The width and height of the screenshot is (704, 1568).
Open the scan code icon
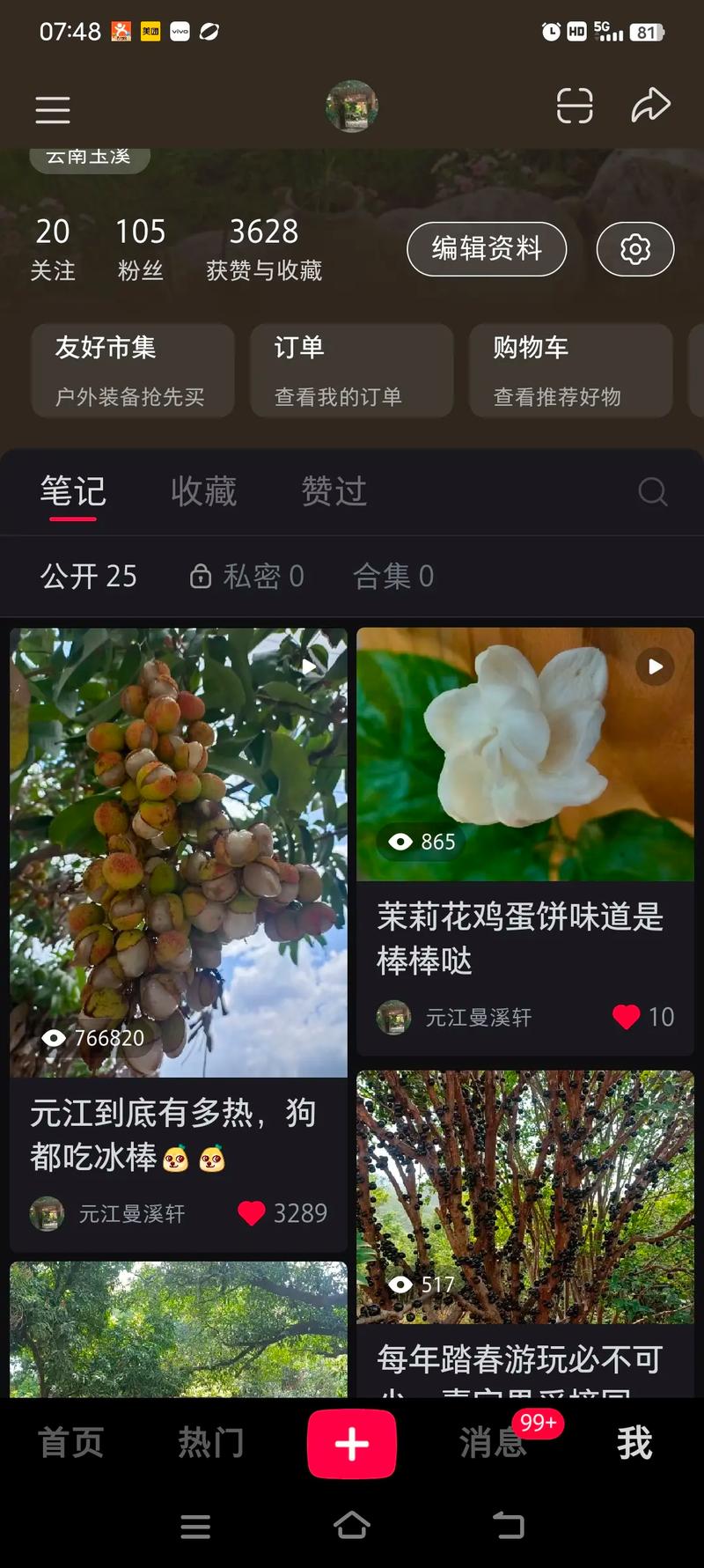575,107
